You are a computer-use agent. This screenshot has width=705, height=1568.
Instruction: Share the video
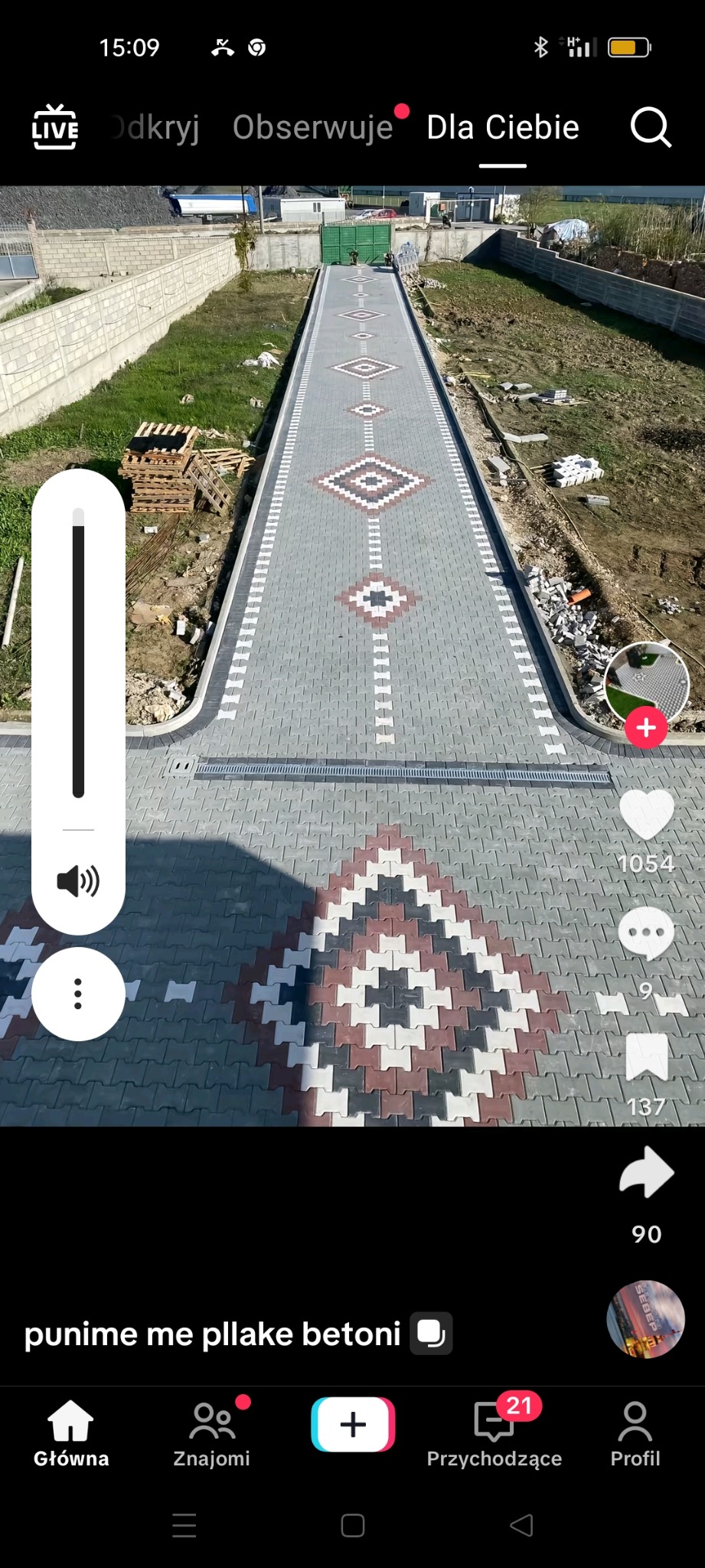(x=647, y=1173)
